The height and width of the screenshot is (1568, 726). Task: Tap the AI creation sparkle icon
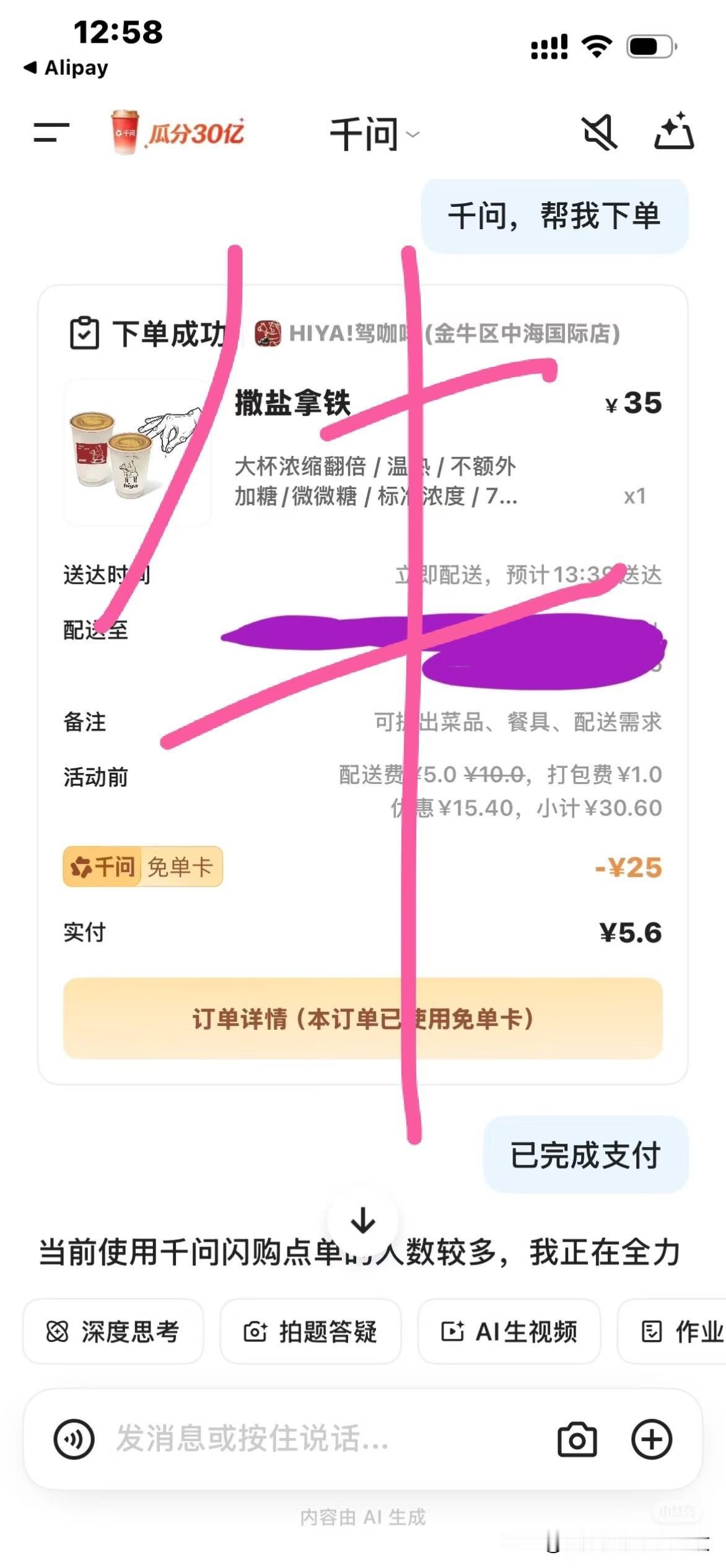point(675,131)
